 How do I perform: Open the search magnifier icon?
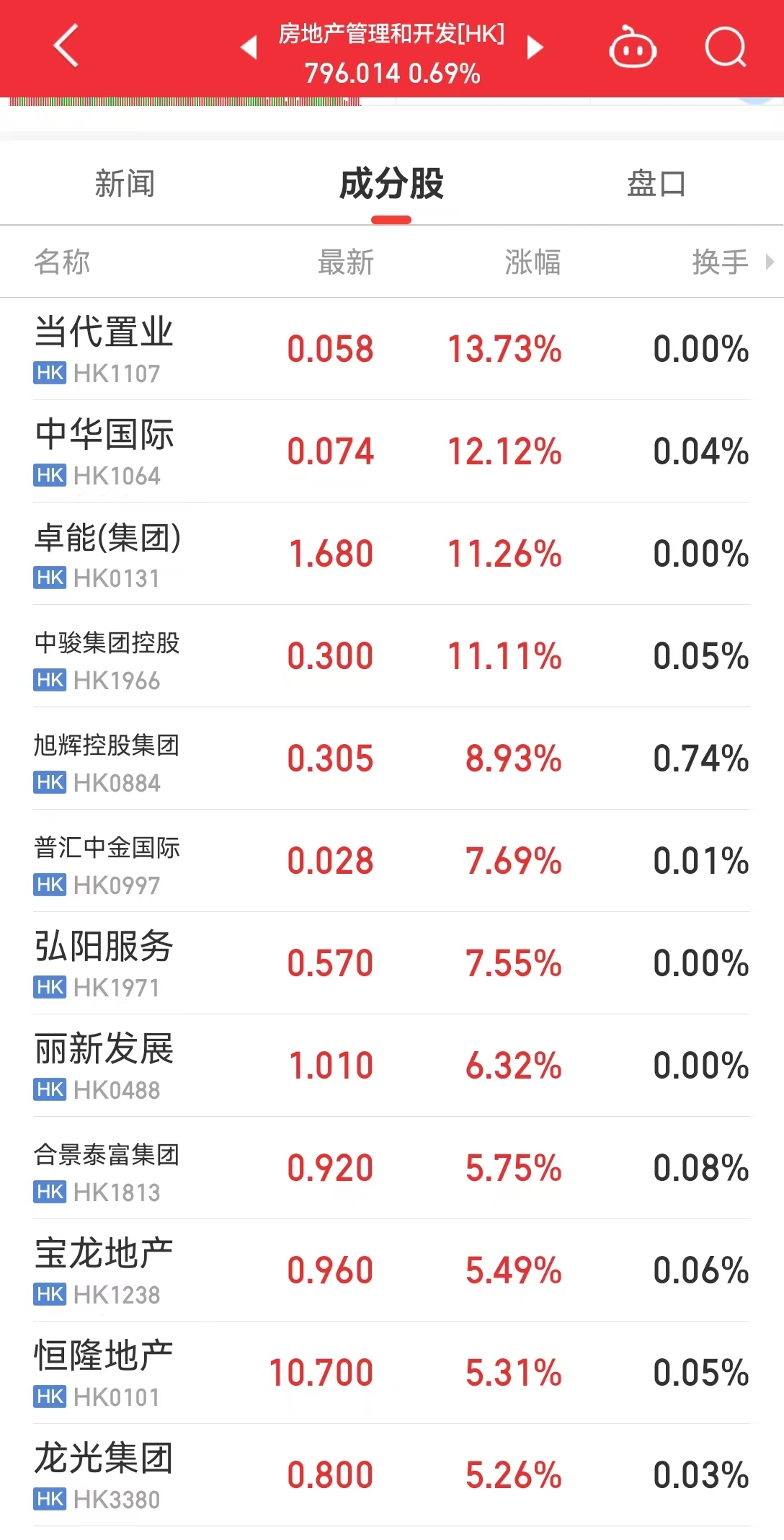coord(725,48)
